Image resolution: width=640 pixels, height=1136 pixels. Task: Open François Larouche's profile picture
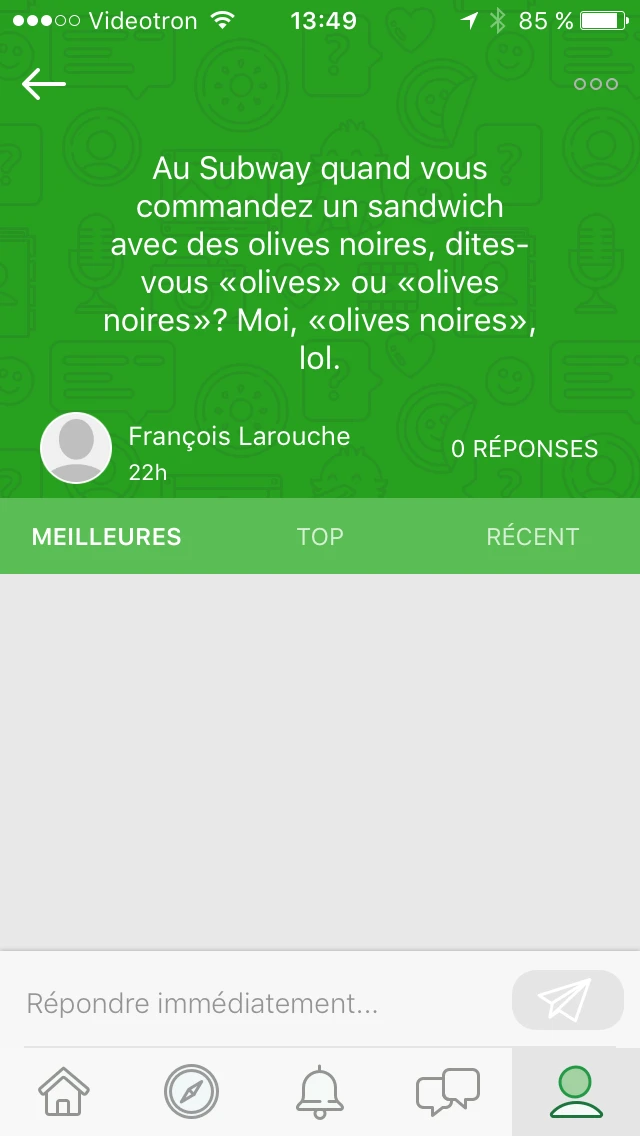(x=76, y=448)
